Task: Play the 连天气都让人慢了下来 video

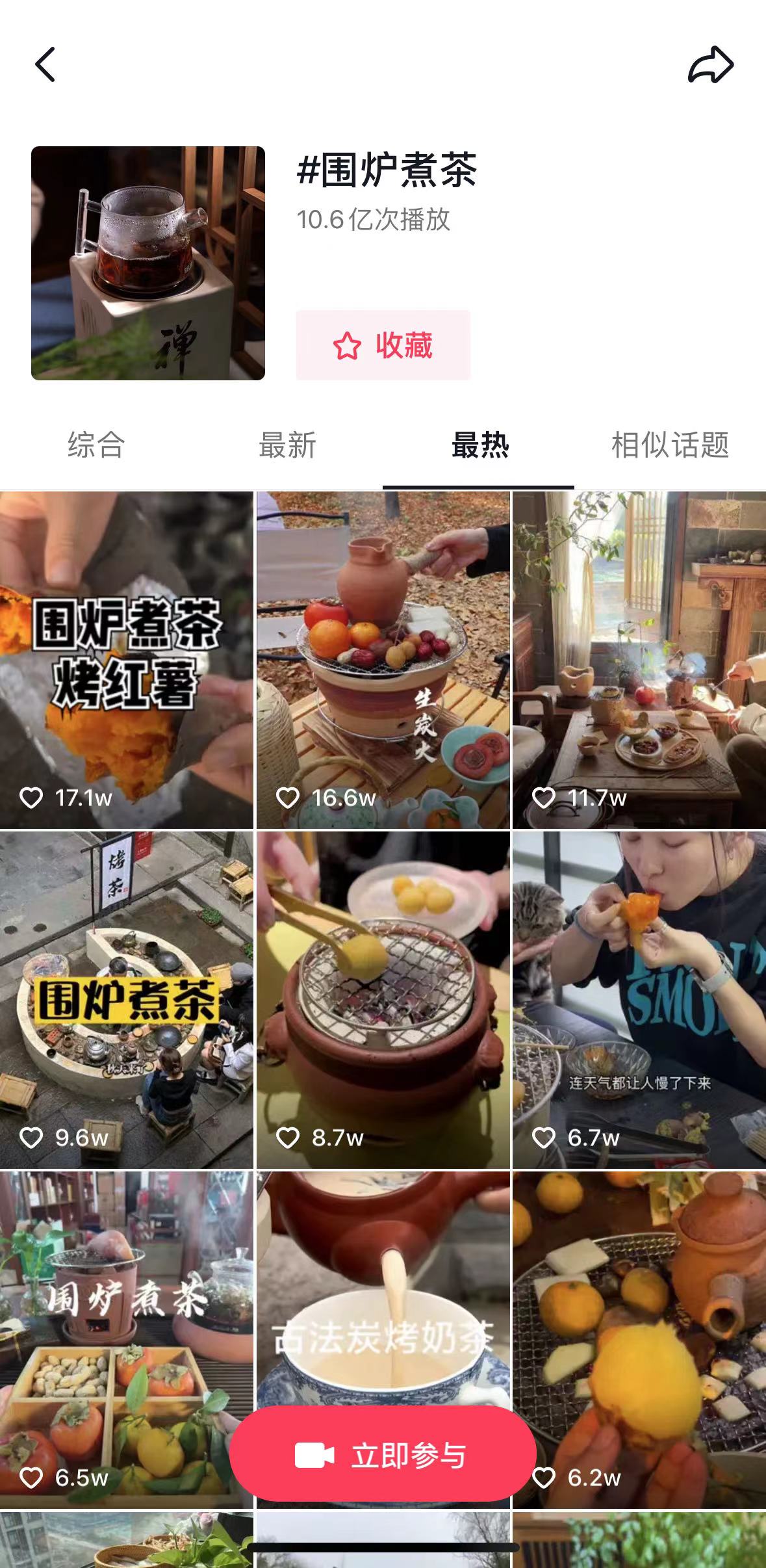Action: (x=639, y=999)
